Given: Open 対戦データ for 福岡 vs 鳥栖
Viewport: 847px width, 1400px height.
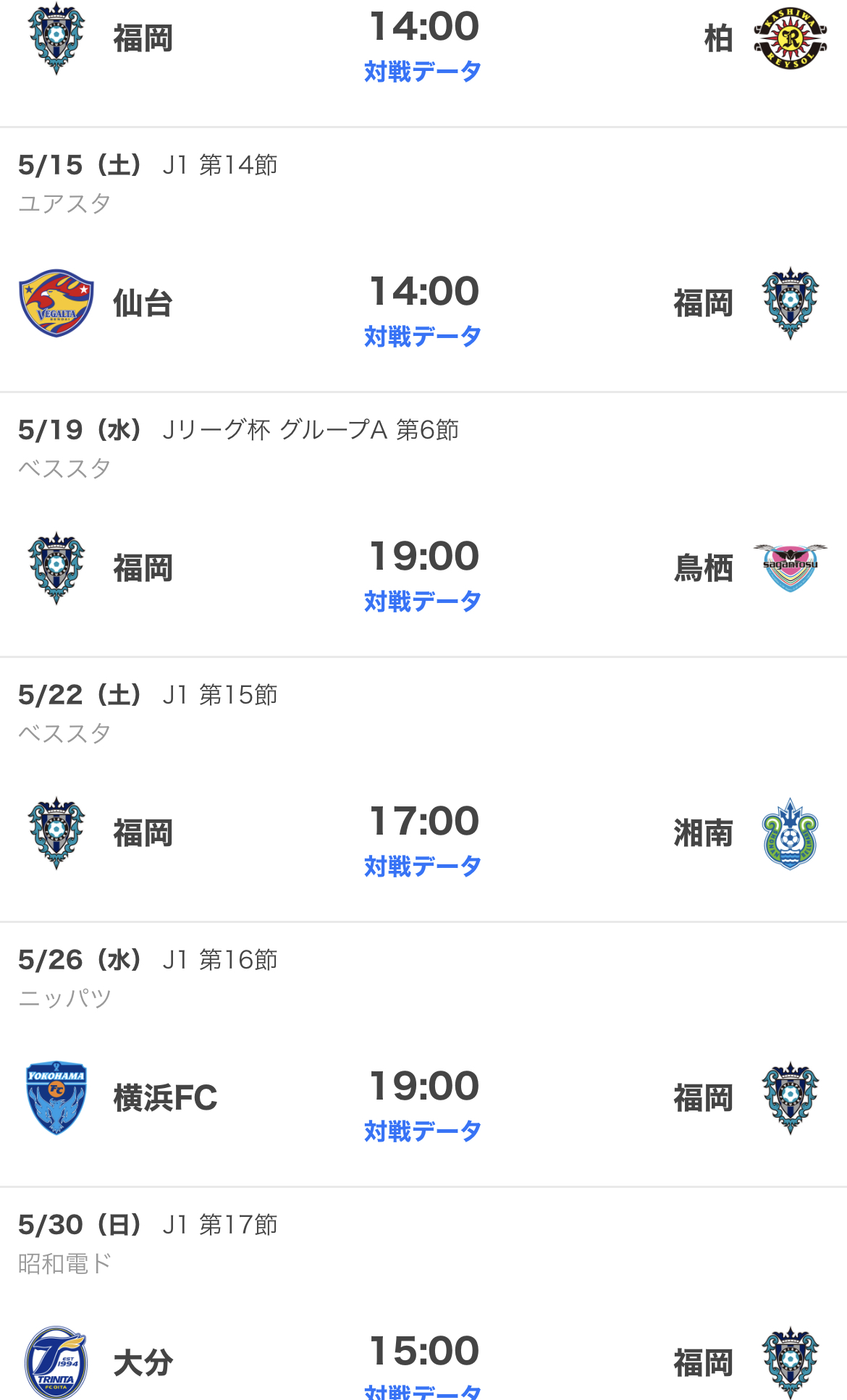Looking at the screenshot, I should (423, 602).
